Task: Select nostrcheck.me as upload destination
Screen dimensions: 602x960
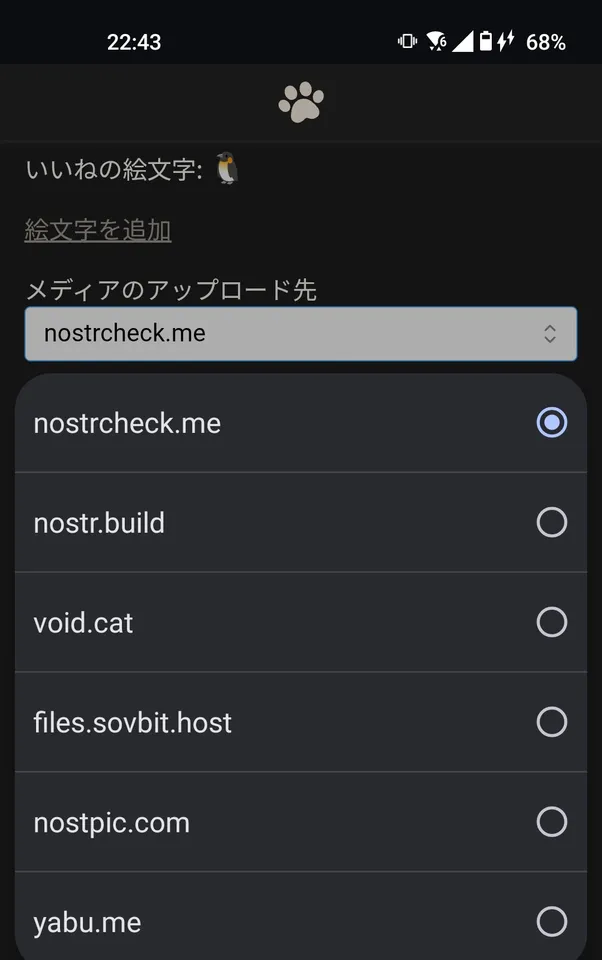Action: pyautogui.click(x=300, y=423)
